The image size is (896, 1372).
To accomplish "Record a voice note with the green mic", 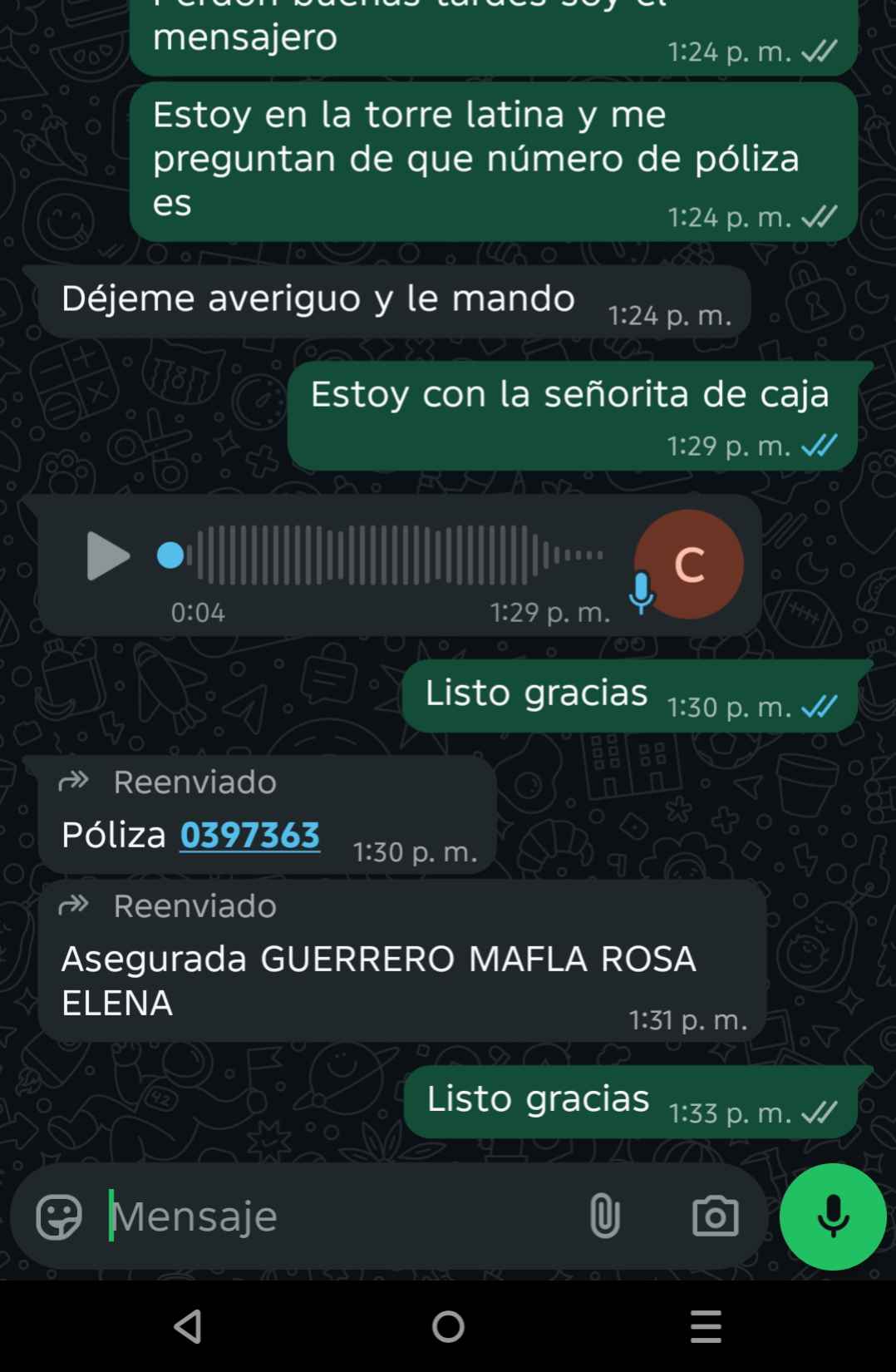I will 833,1217.
